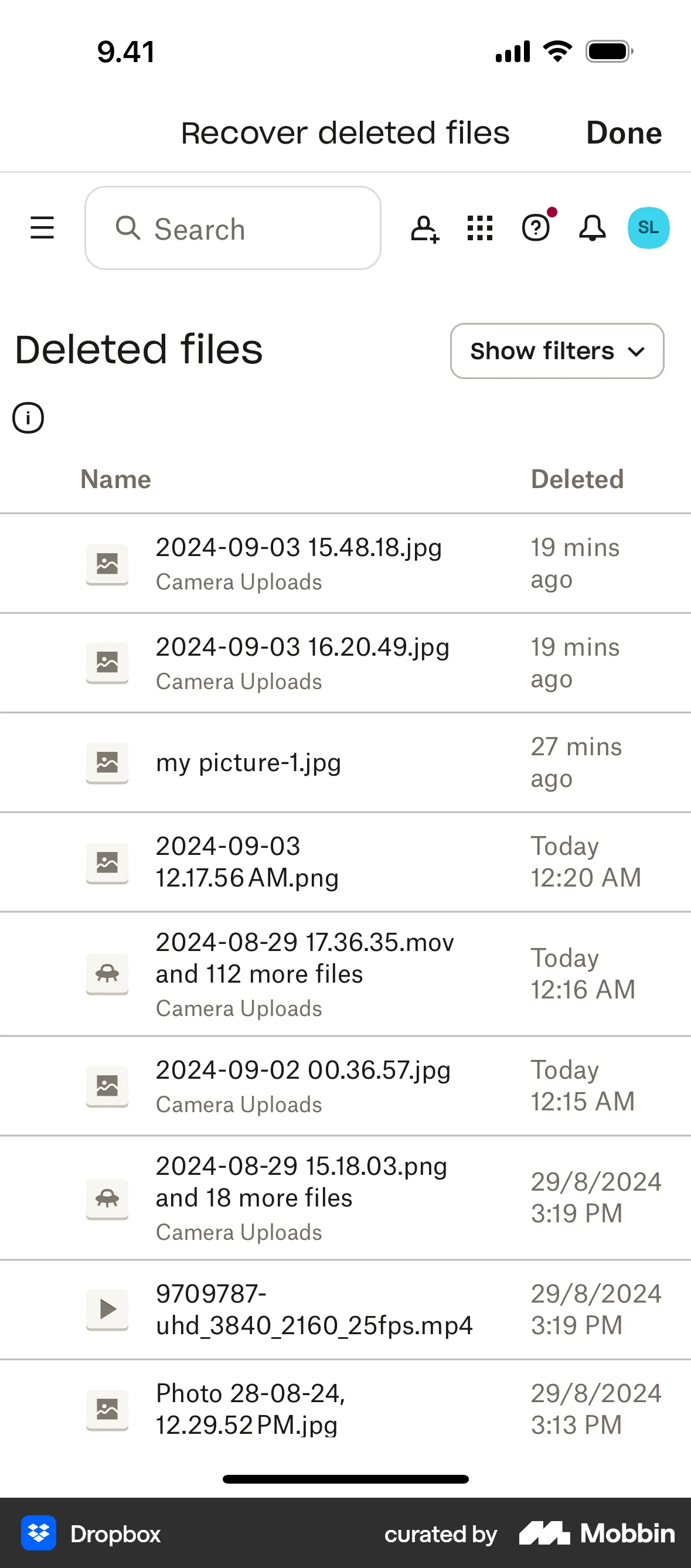Expand the Show filters dropdown

(x=556, y=350)
